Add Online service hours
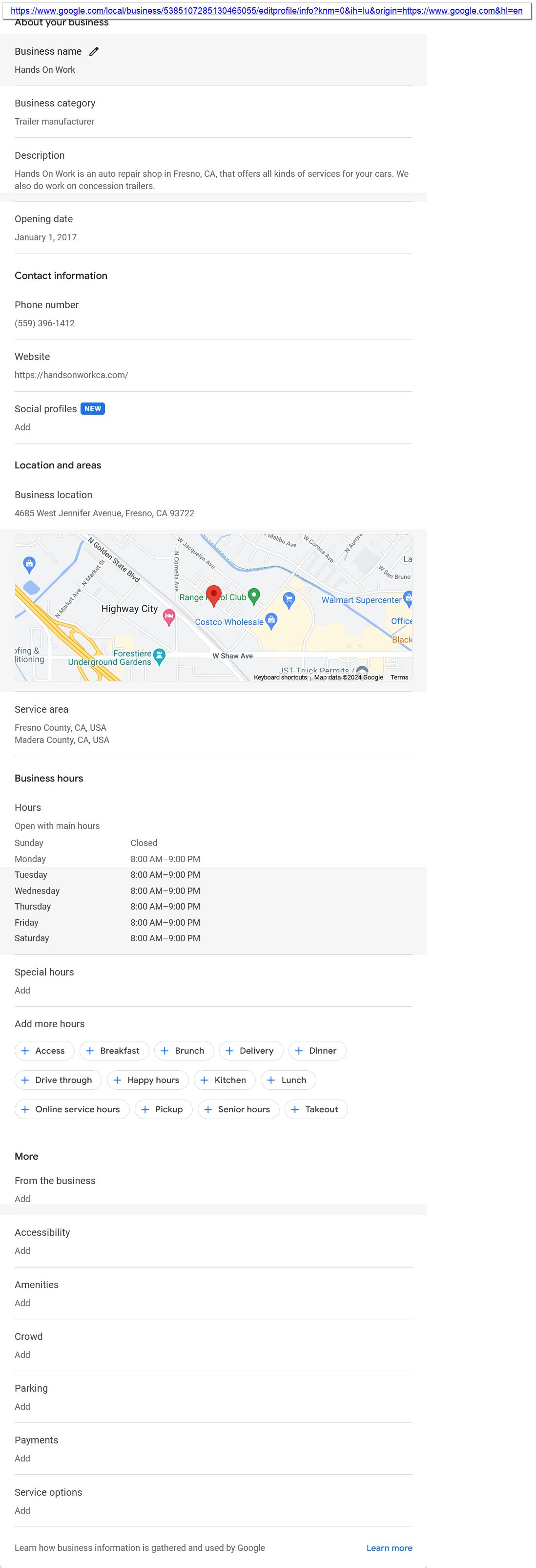536x1568 pixels. pyautogui.click(x=71, y=1109)
